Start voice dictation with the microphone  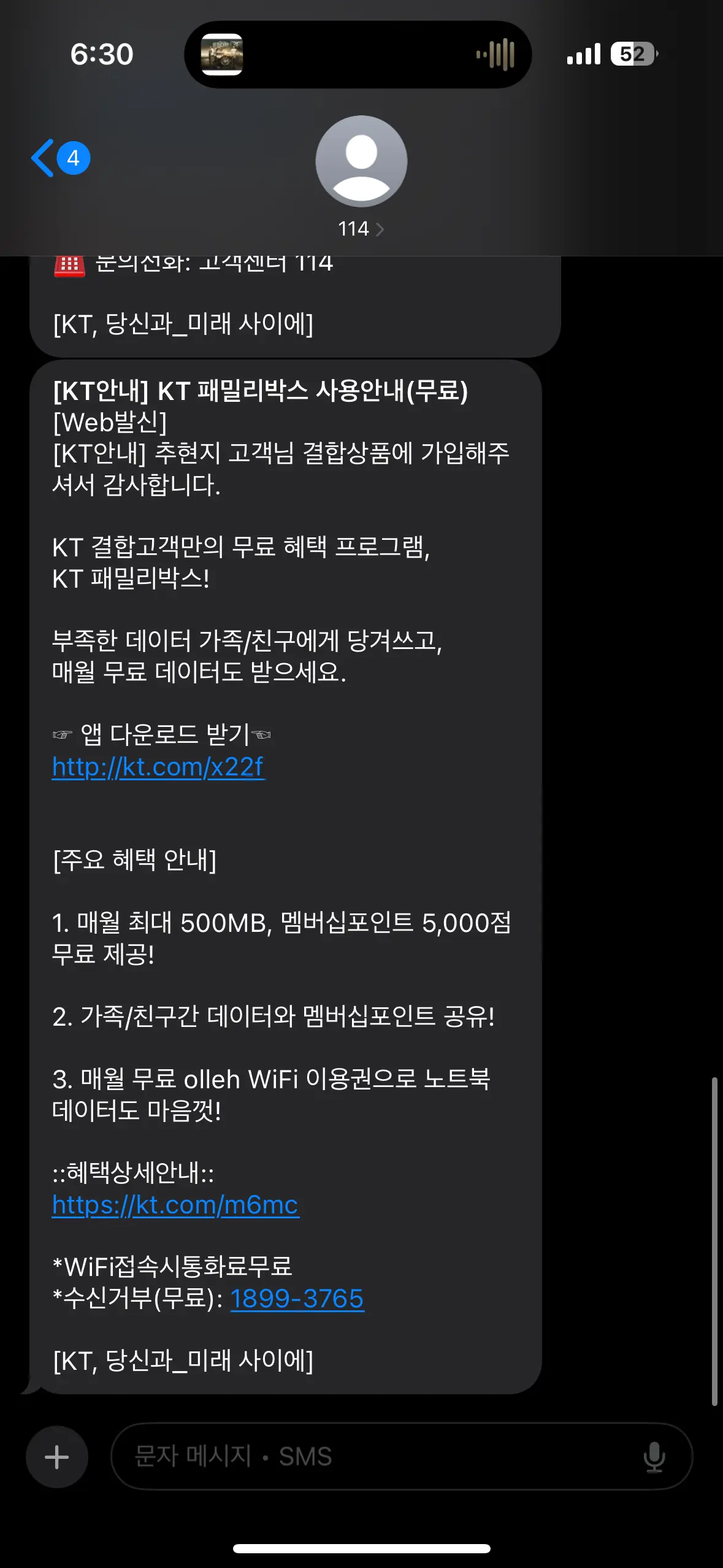654,1457
